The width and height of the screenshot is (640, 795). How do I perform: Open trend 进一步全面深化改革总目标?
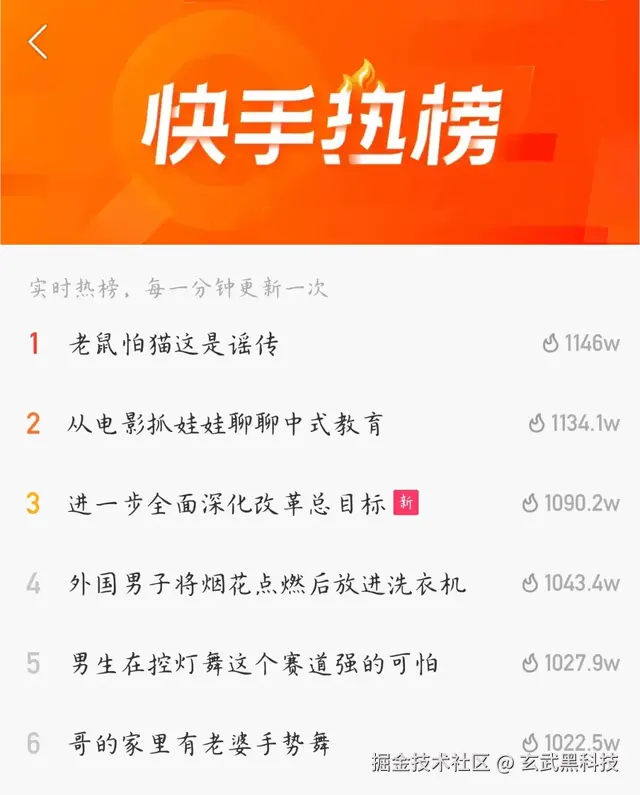[x=227, y=504]
